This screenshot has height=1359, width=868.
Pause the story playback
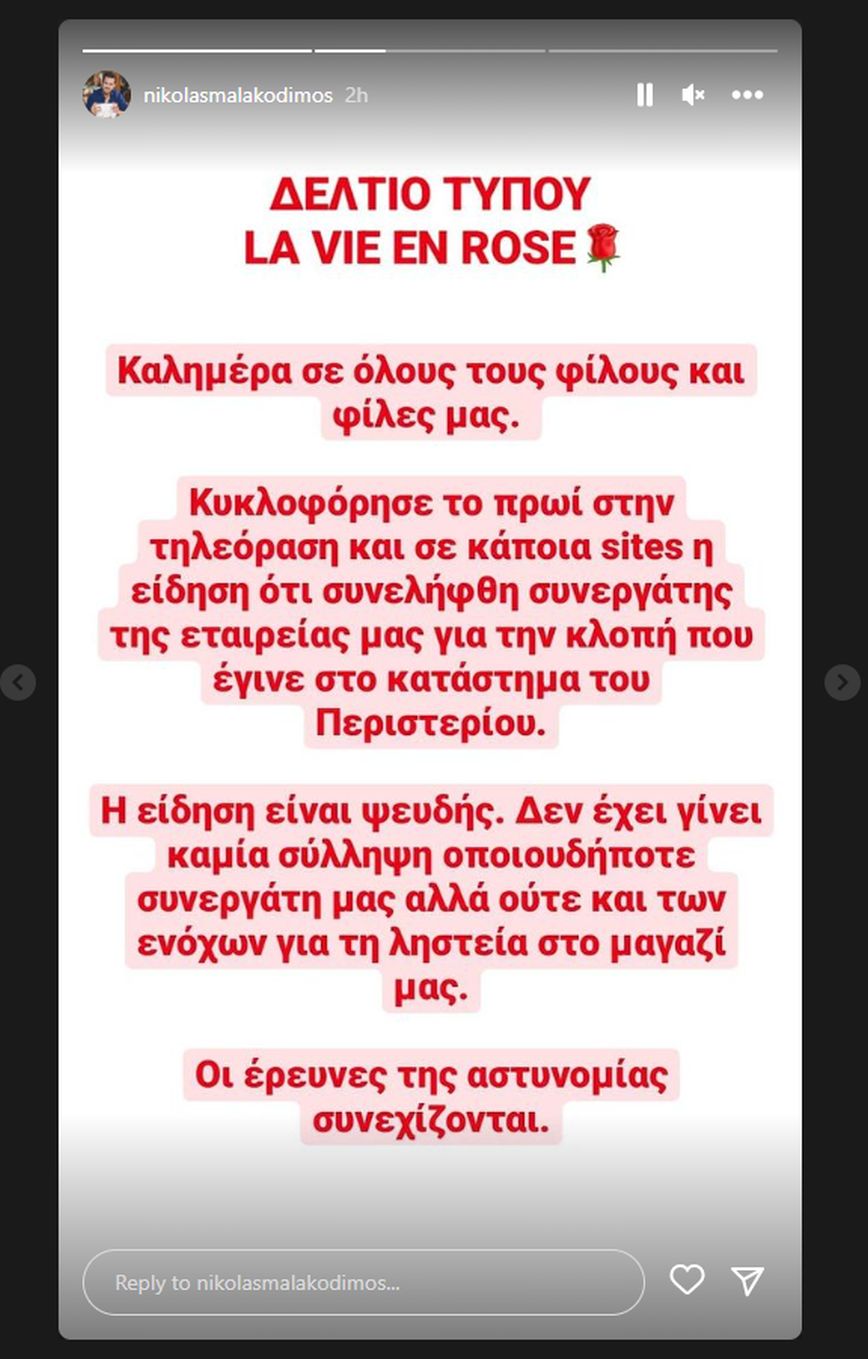pyautogui.click(x=645, y=95)
